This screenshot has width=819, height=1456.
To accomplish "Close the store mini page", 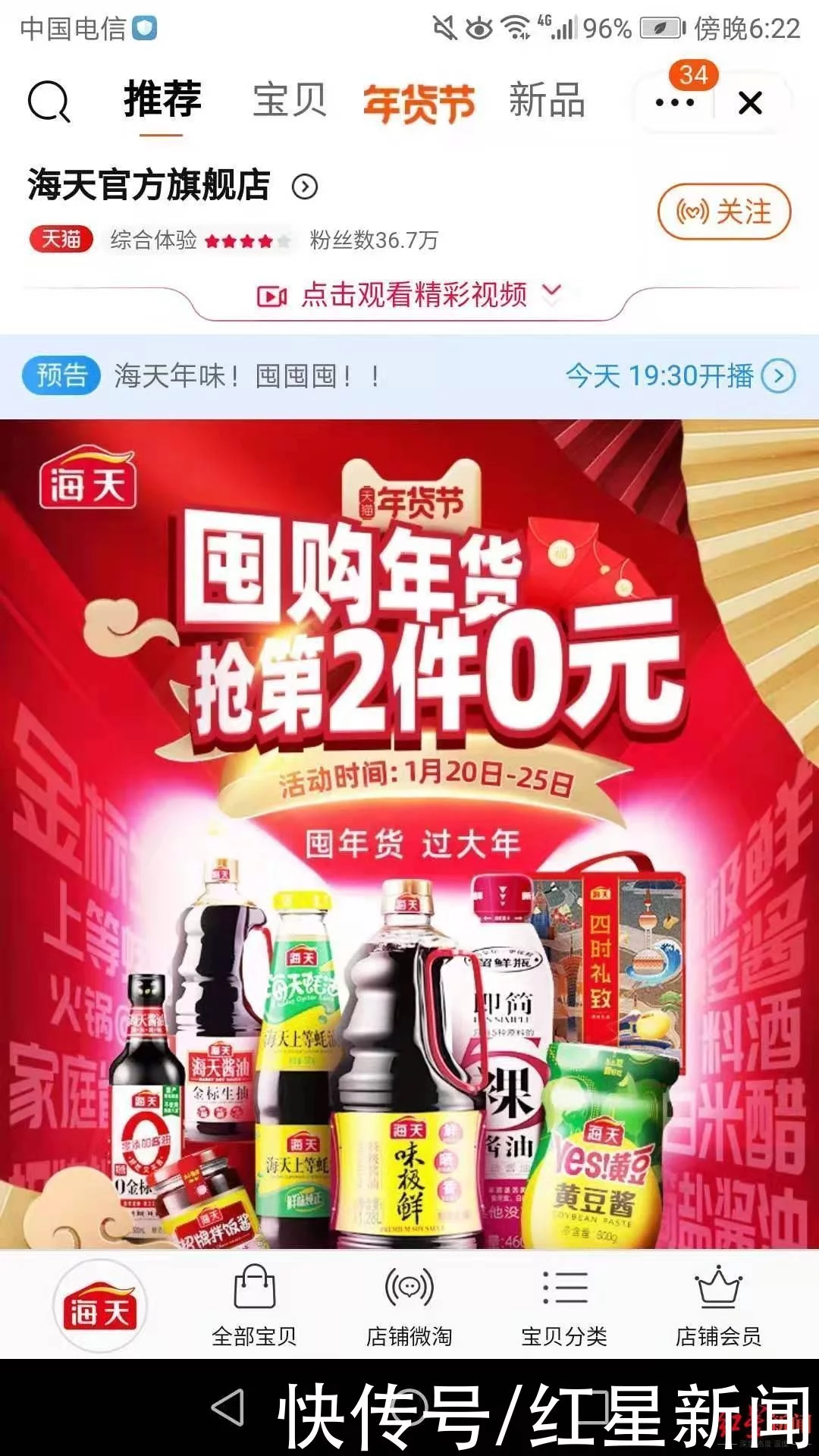I will point(750,102).
